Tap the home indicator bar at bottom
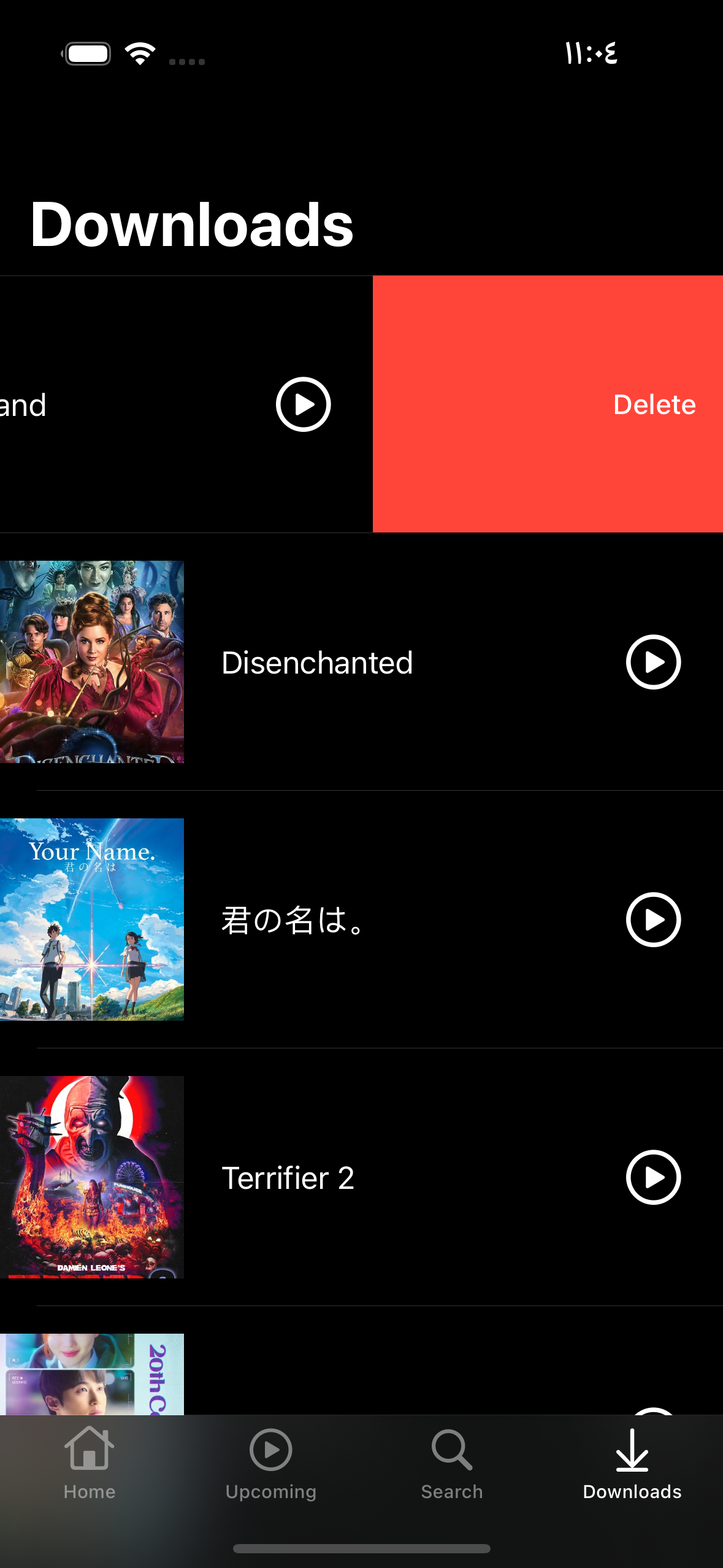This screenshot has width=723, height=1568. 361,1549
